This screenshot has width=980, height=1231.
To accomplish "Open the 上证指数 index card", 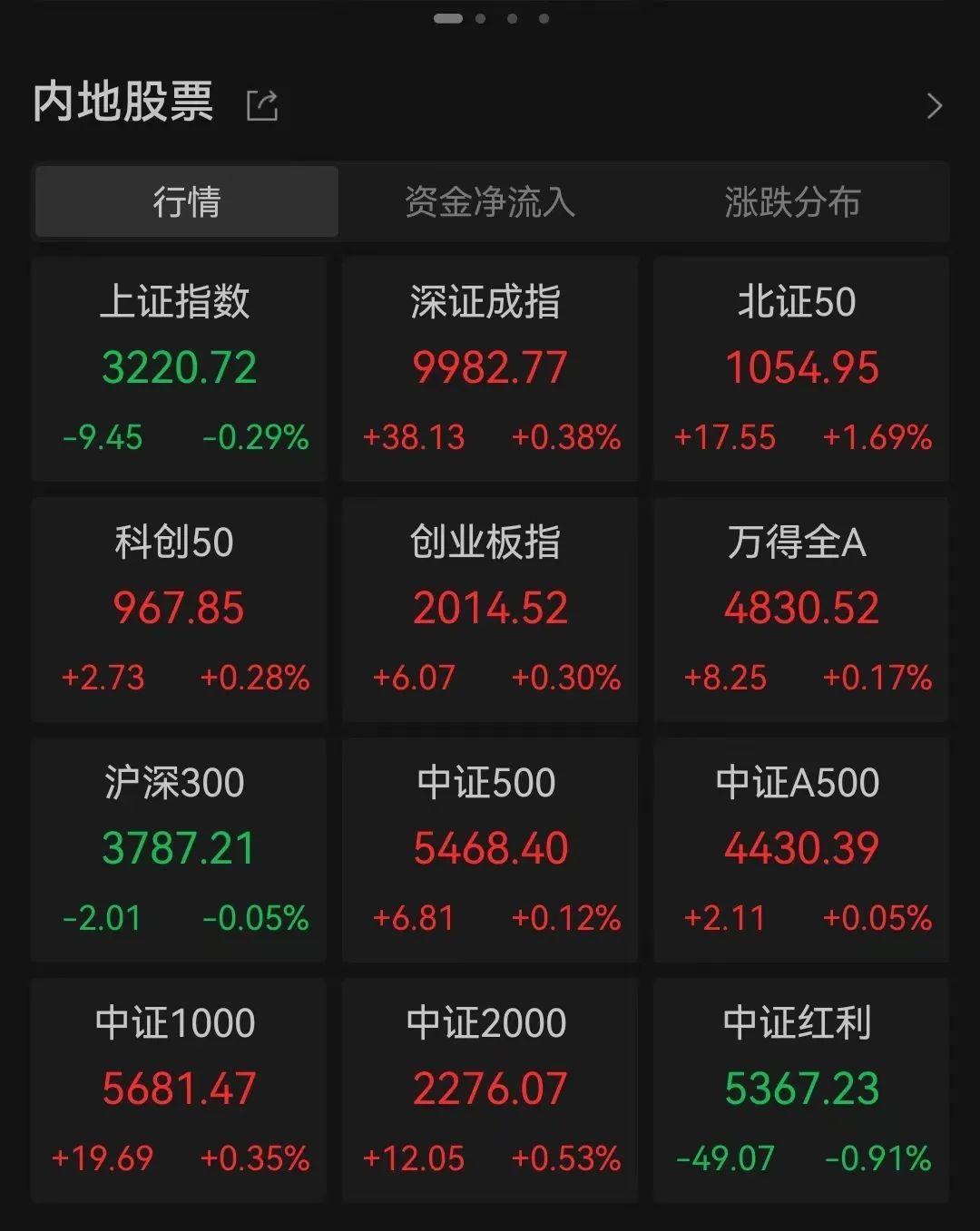I will pos(179,368).
